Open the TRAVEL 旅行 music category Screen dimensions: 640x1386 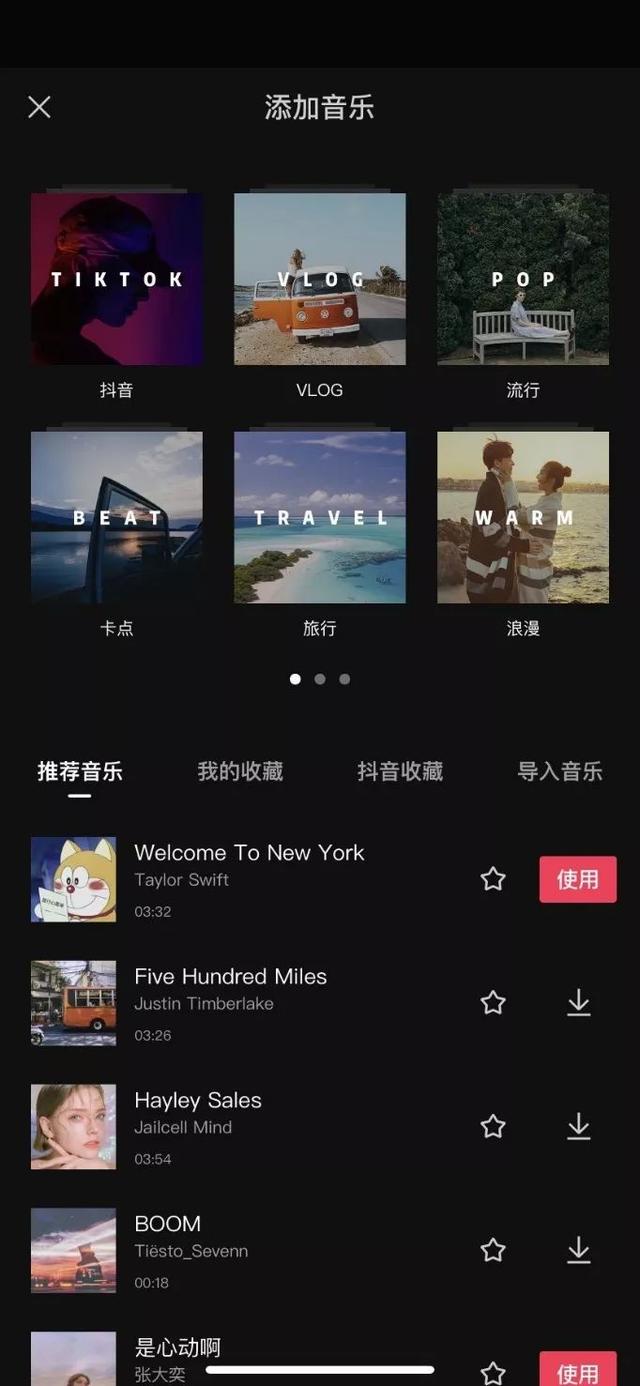[320, 517]
